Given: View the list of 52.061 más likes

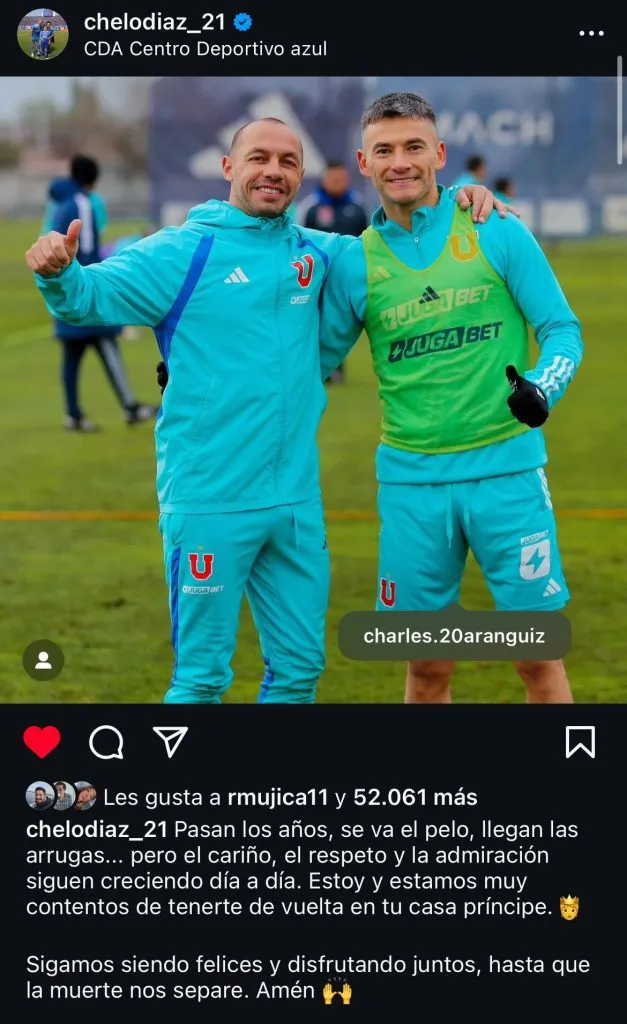Looking at the screenshot, I should click(415, 797).
